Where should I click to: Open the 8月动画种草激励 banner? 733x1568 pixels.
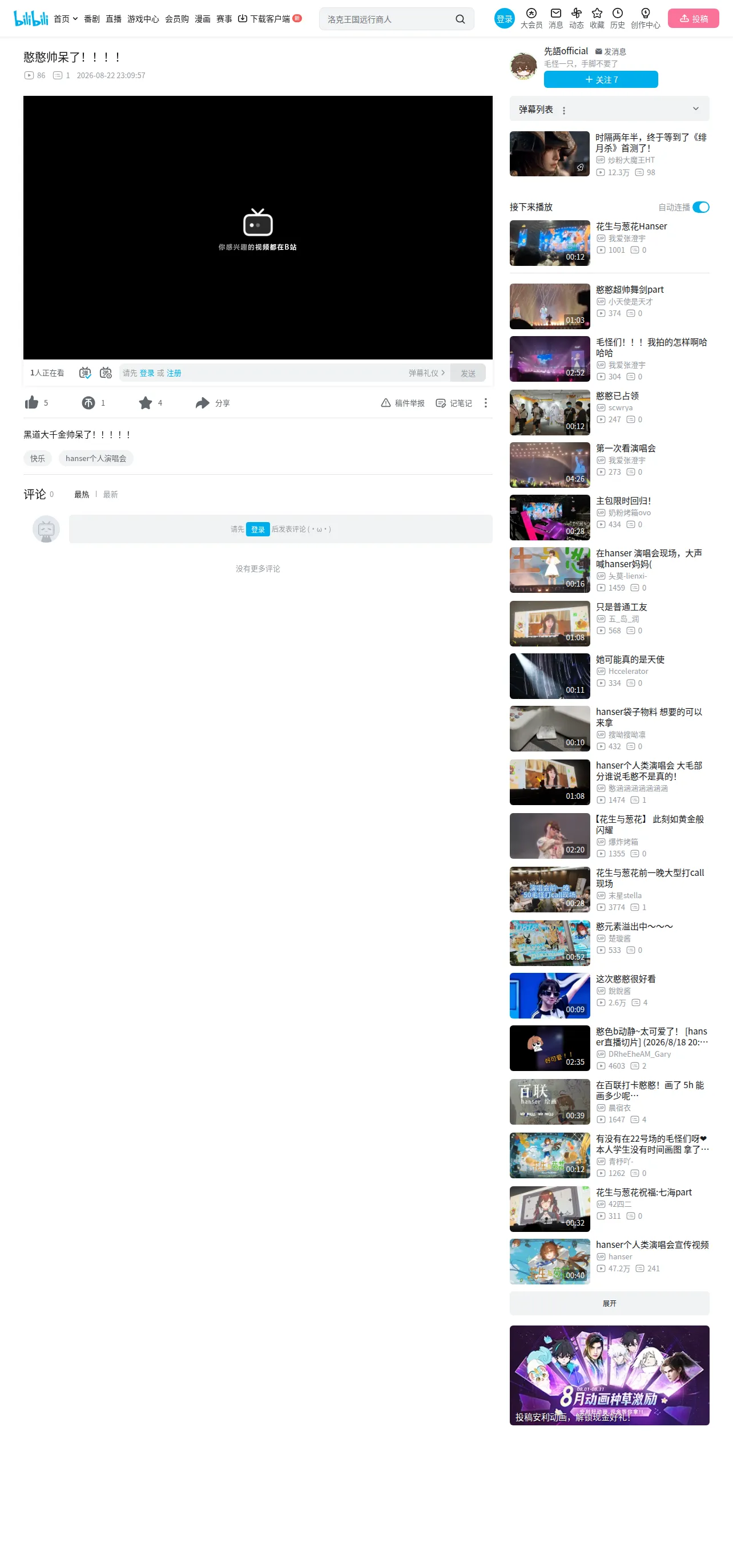pos(610,1375)
